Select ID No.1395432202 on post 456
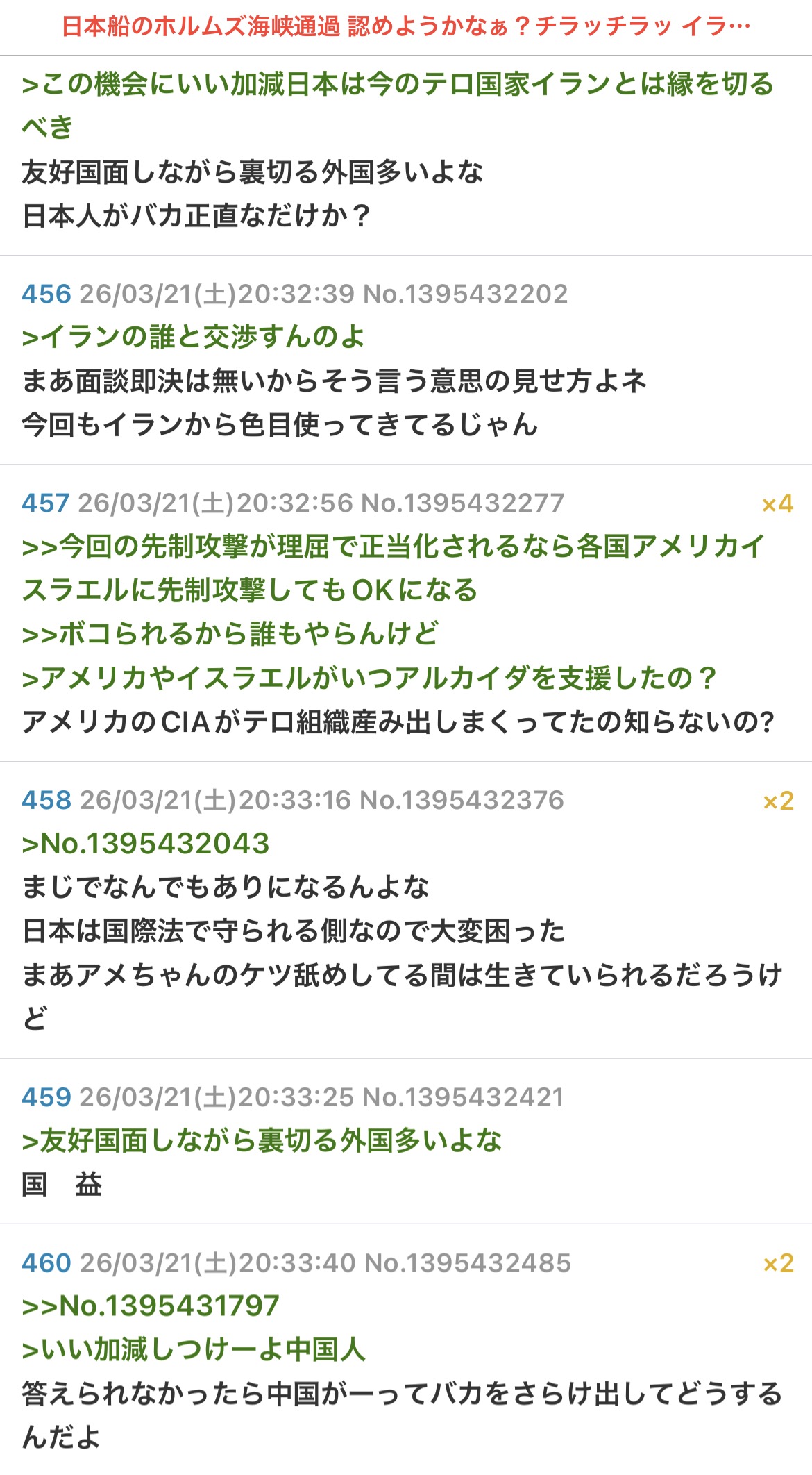The image size is (812, 1475). point(465,294)
